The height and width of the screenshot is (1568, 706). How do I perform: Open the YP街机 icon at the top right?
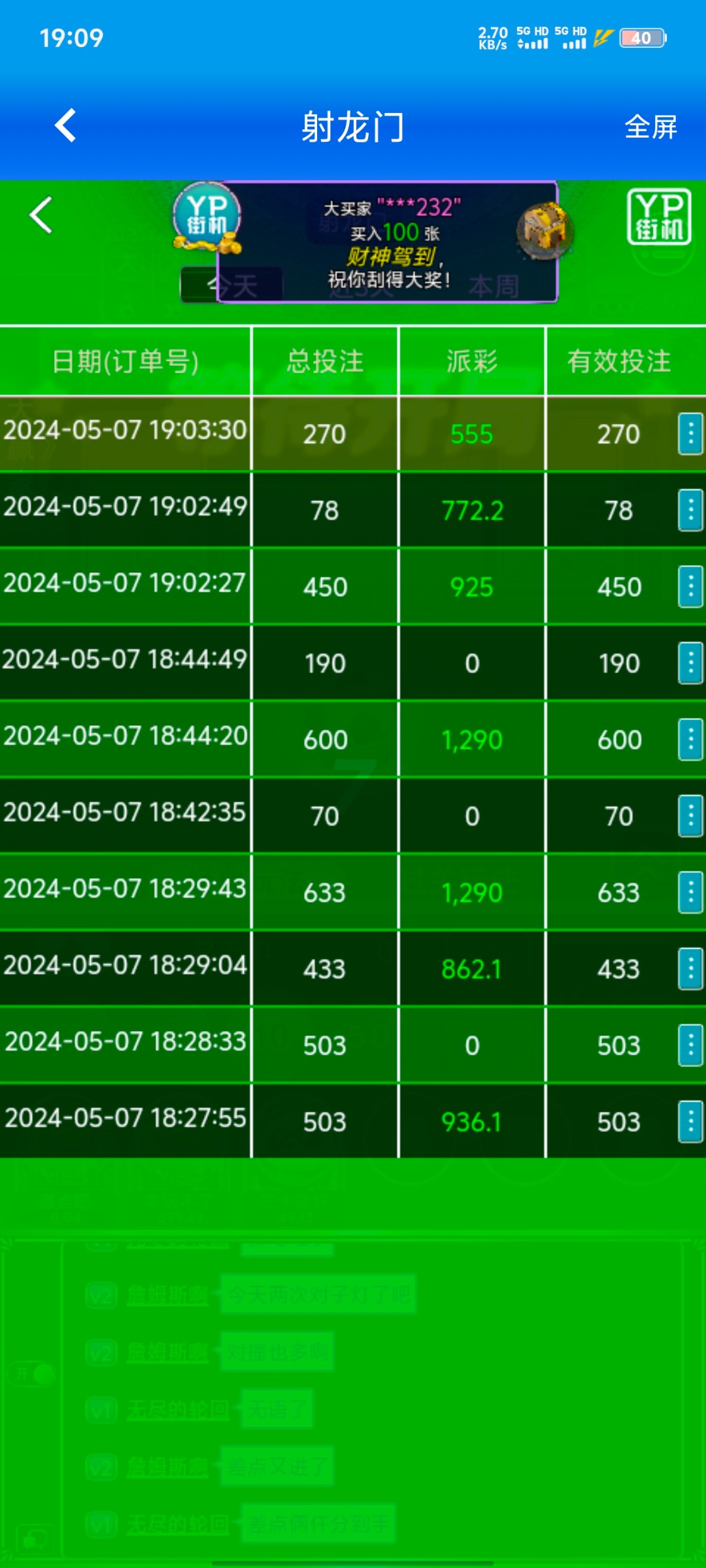659,217
